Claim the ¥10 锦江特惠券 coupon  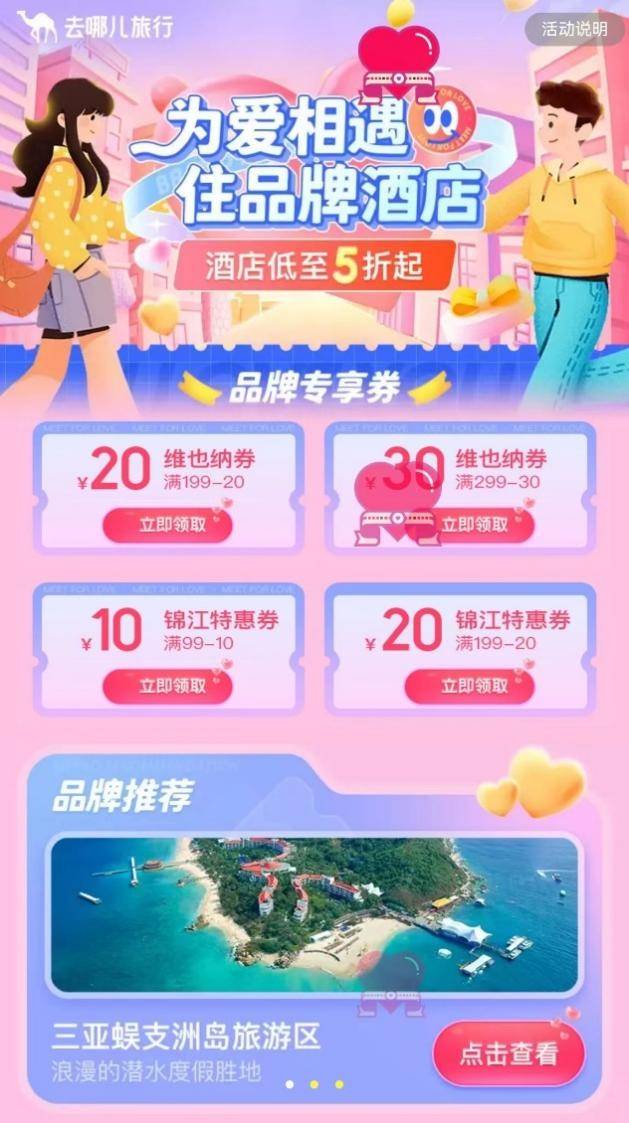click(x=167, y=686)
